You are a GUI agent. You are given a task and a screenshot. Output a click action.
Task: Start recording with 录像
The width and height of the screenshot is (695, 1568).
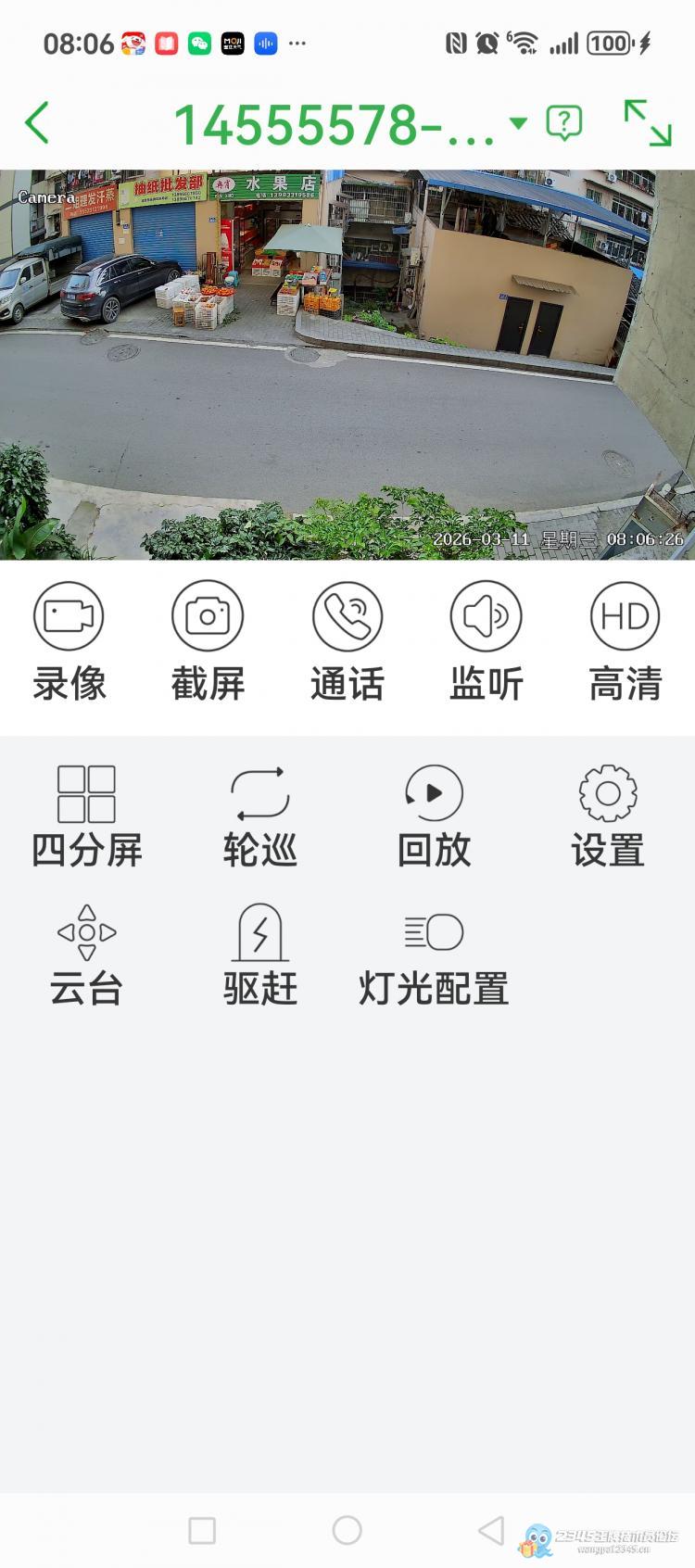pos(69,640)
